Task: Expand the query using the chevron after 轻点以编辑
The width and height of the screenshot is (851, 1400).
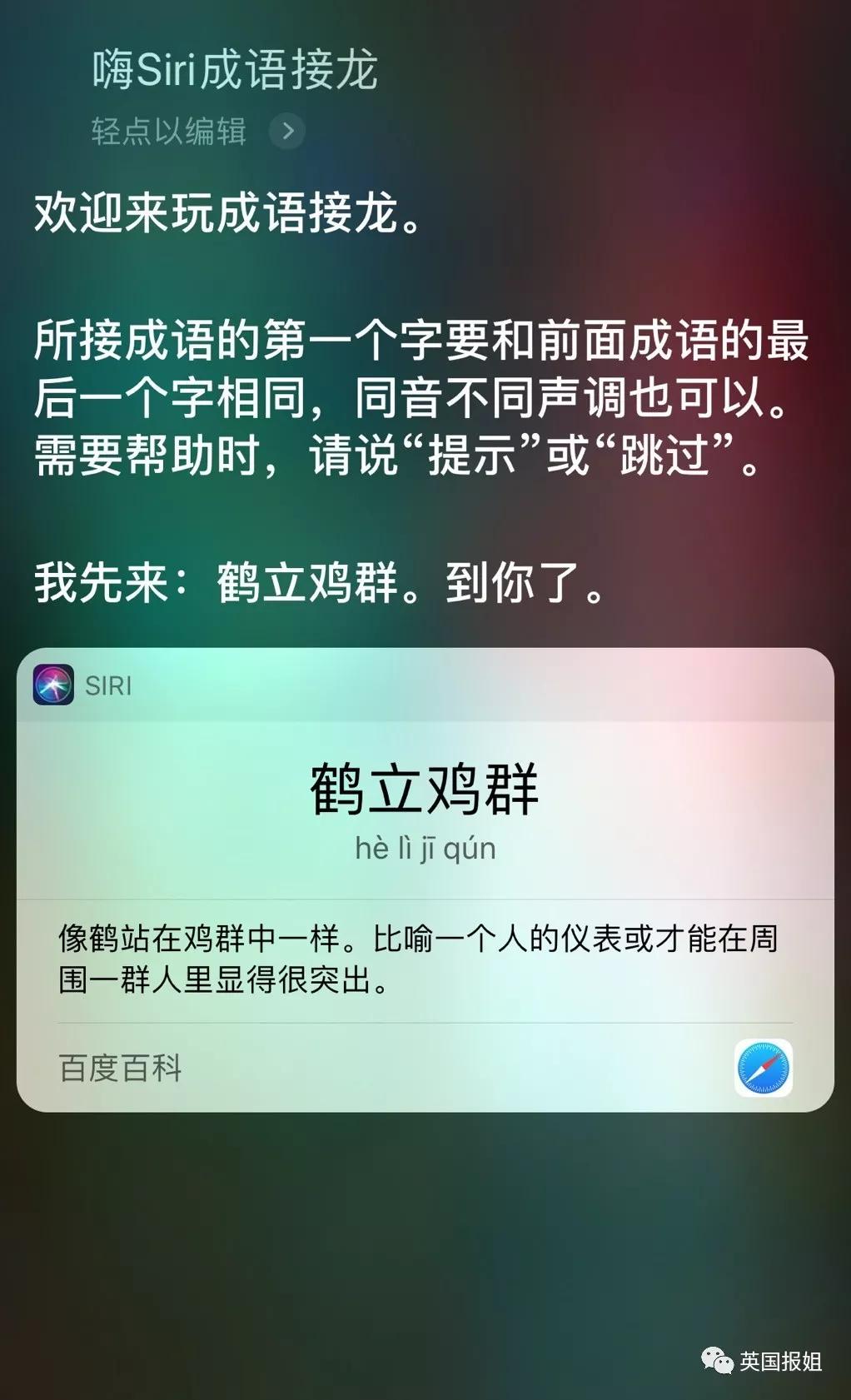Action: pos(286,129)
